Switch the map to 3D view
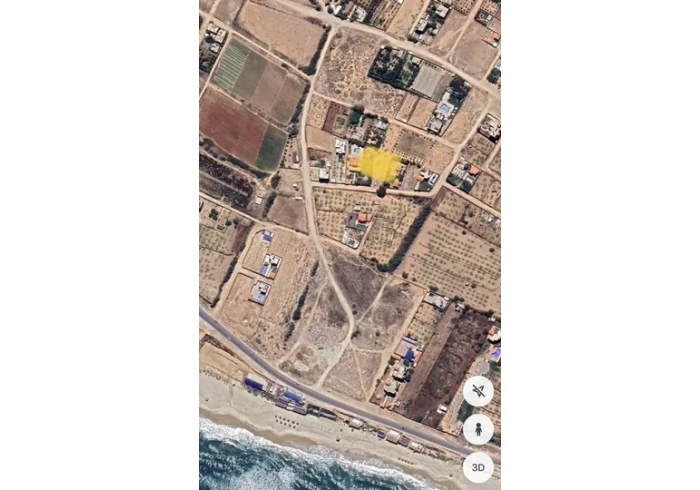This screenshot has width=700, height=490. click(478, 467)
